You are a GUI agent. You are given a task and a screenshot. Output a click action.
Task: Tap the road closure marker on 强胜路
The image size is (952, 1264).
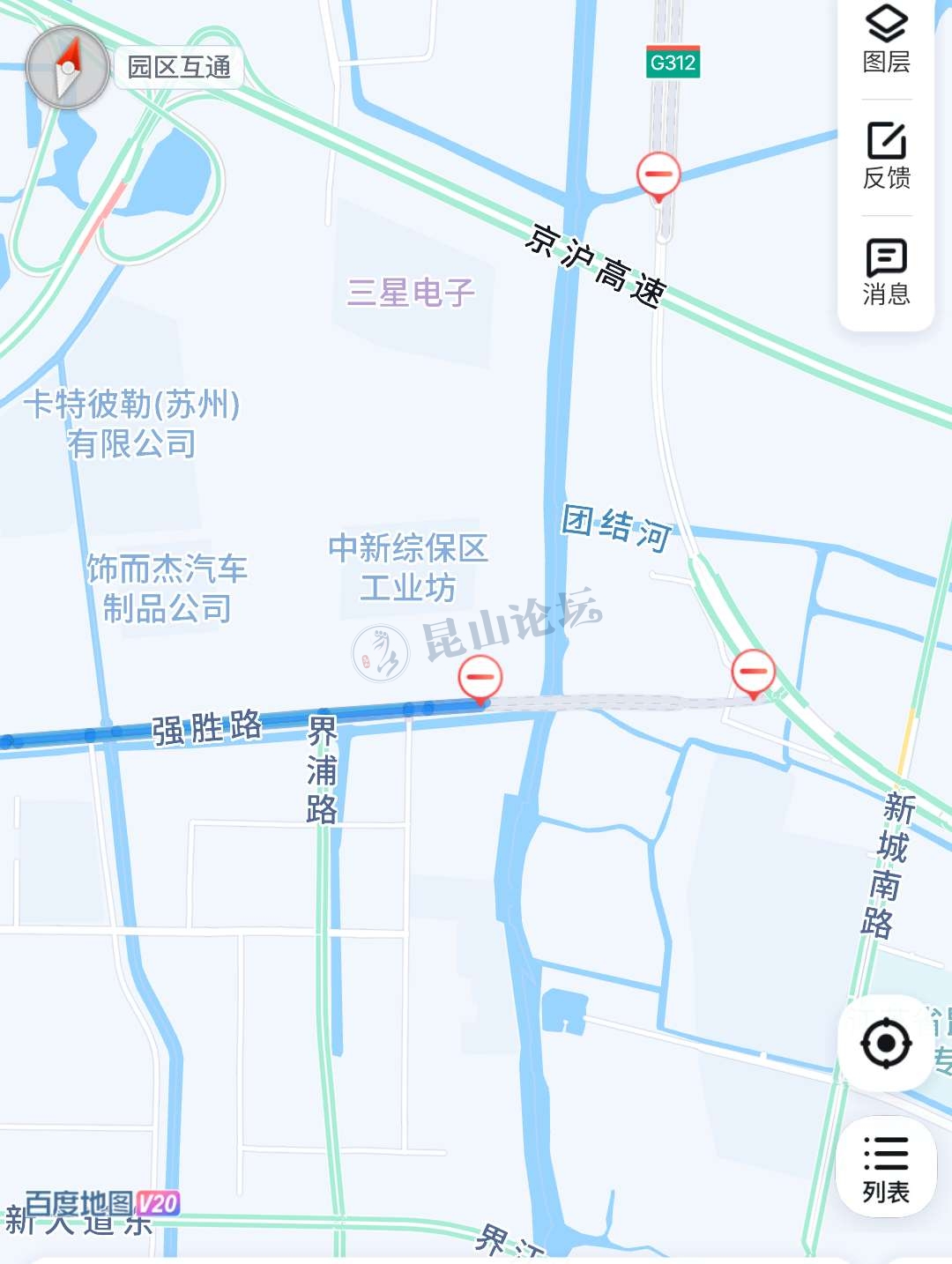(x=480, y=679)
